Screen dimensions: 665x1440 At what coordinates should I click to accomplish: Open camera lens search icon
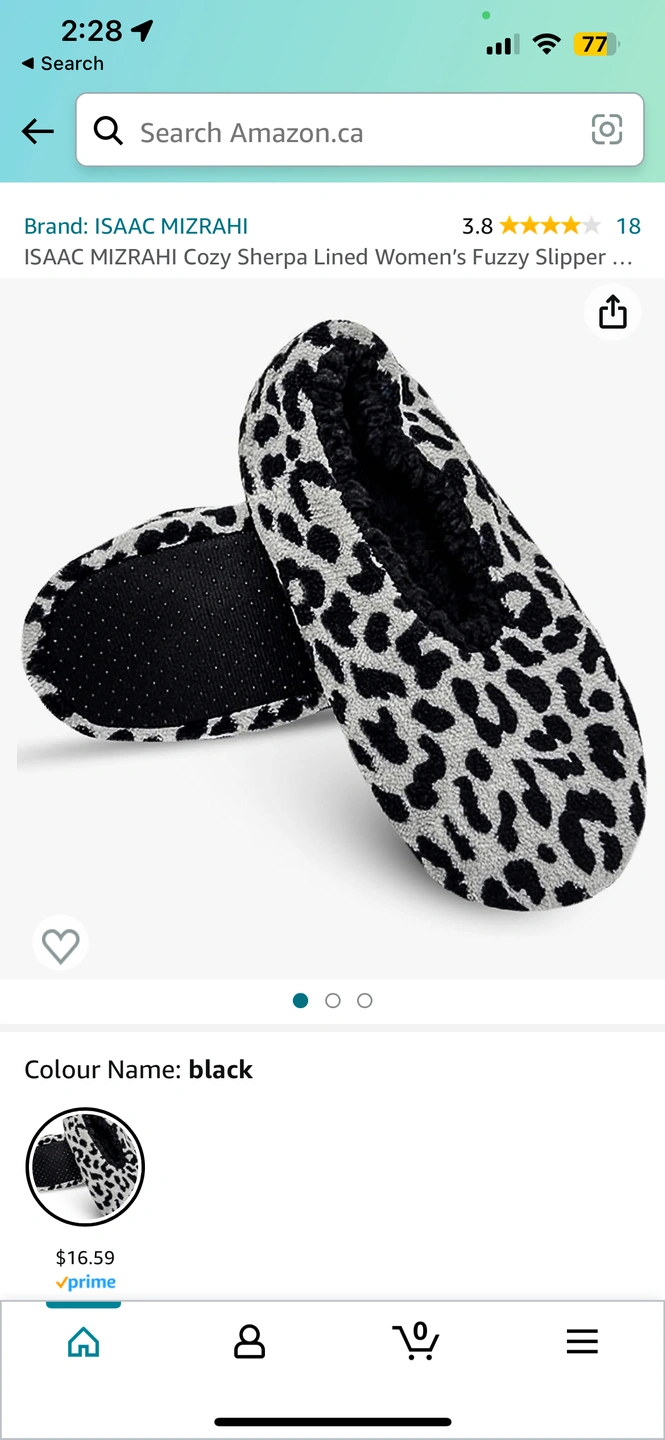607,130
